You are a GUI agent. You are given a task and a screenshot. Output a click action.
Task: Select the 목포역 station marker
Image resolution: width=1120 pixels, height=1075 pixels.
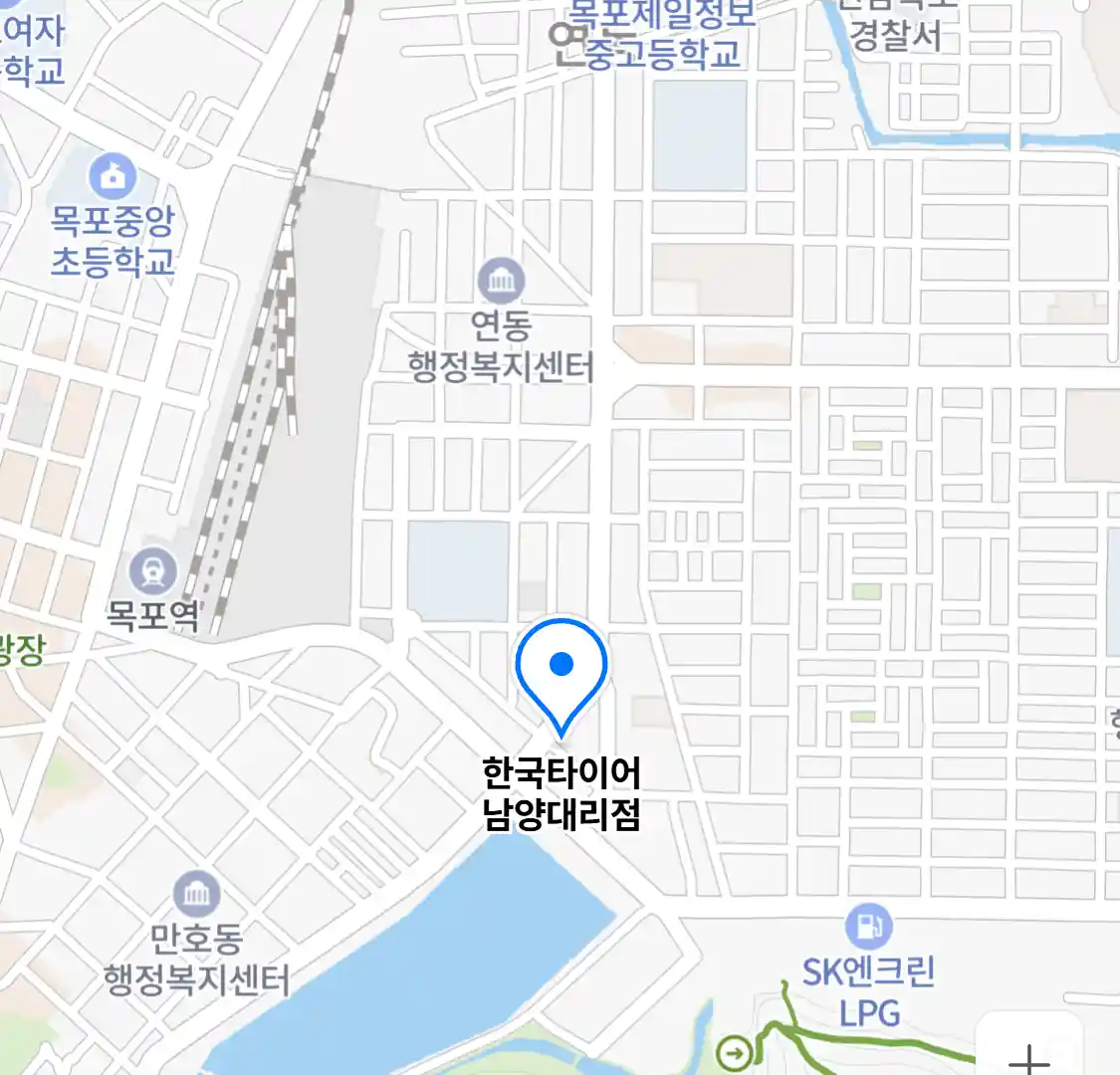153,572
